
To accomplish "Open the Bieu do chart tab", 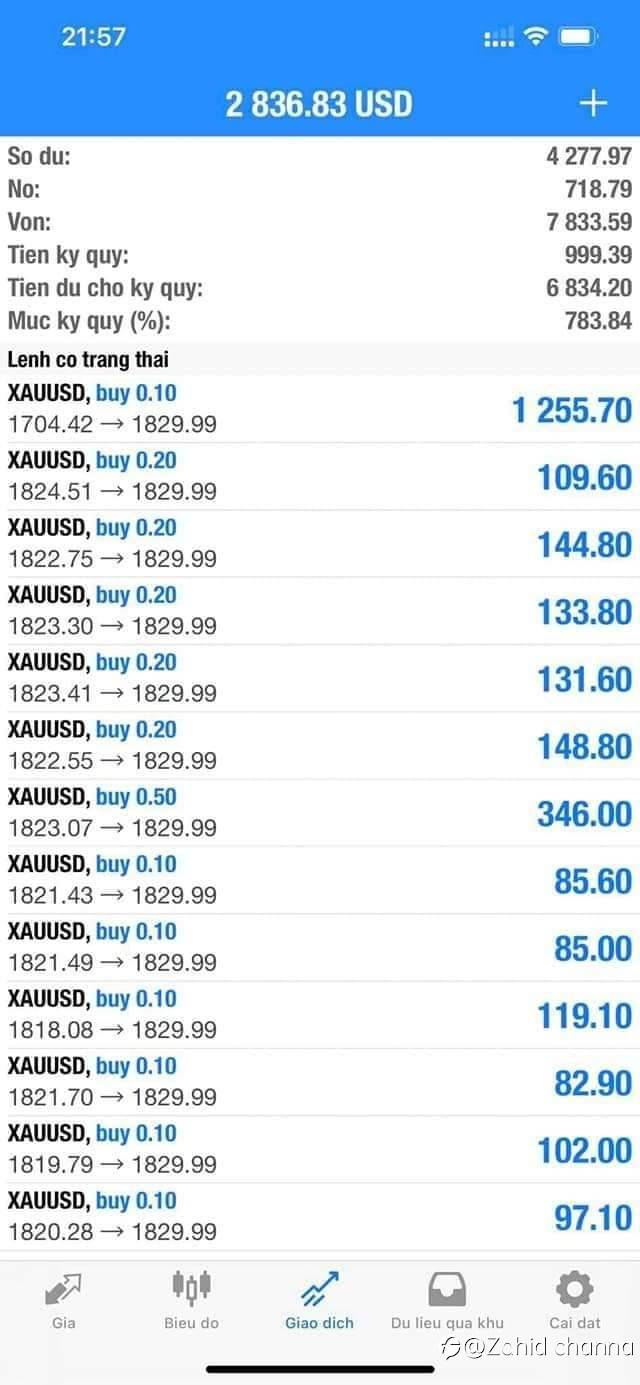I will click(191, 1302).
